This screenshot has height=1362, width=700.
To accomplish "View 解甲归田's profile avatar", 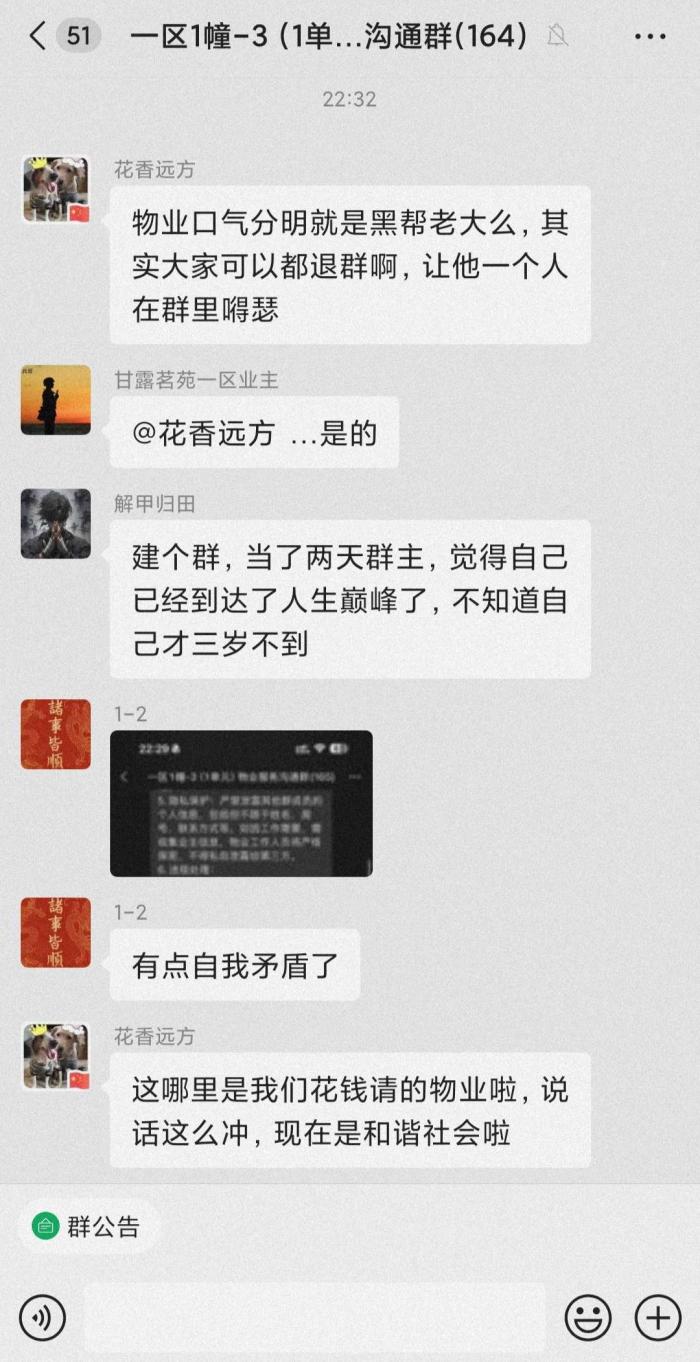I will (x=56, y=524).
